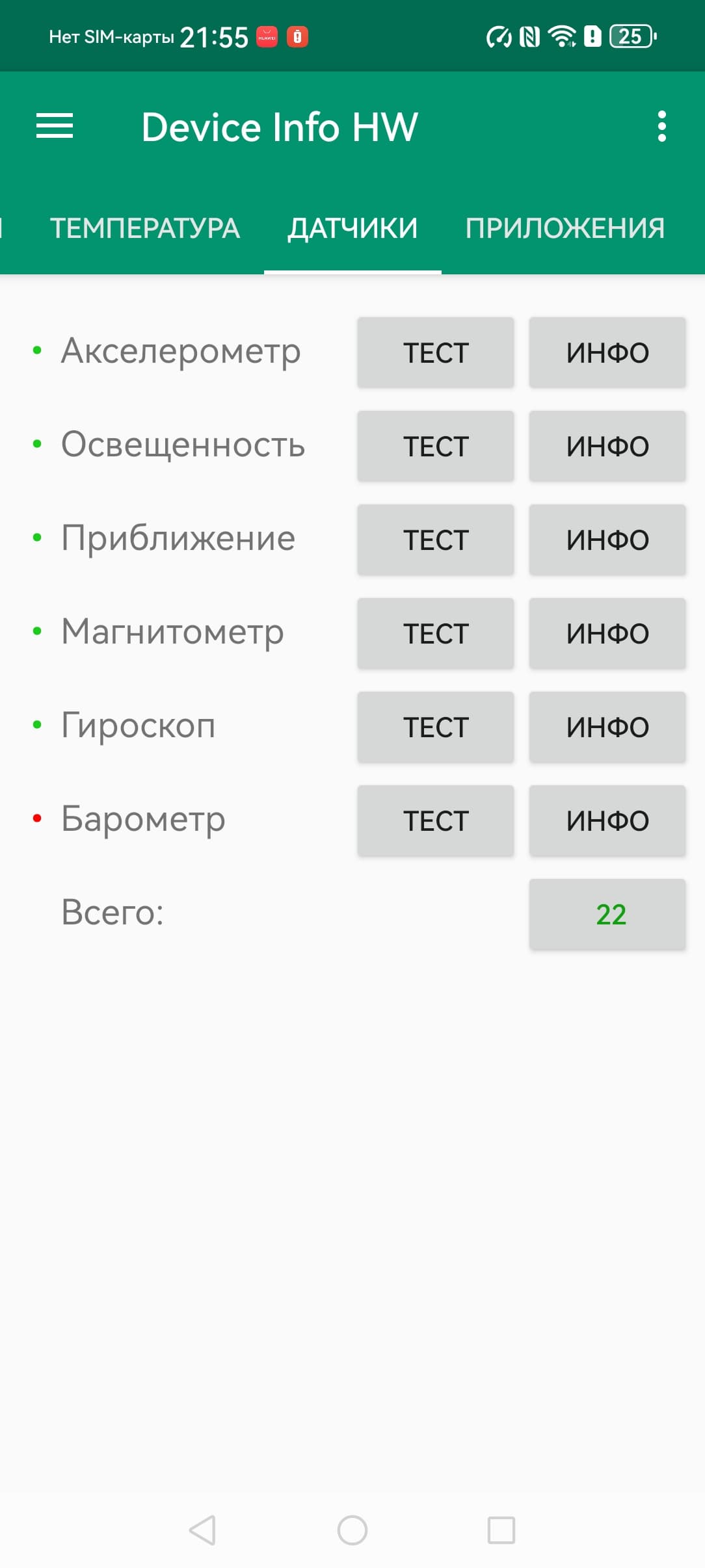This screenshot has width=705, height=1568.
Task: Switch to the ТЕМПЕРАТУРА tab
Action: (x=145, y=228)
